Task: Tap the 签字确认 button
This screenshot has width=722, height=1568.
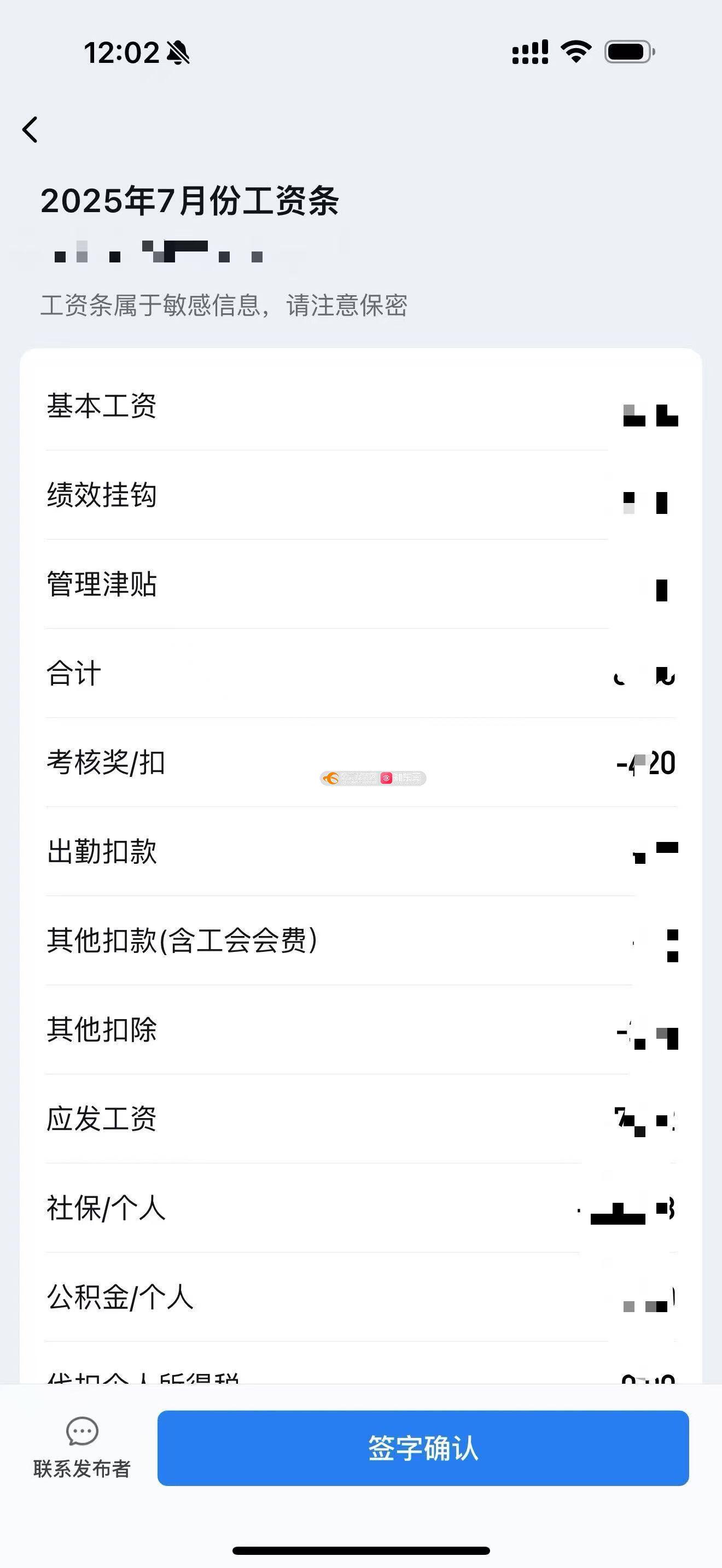Action: click(423, 1448)
